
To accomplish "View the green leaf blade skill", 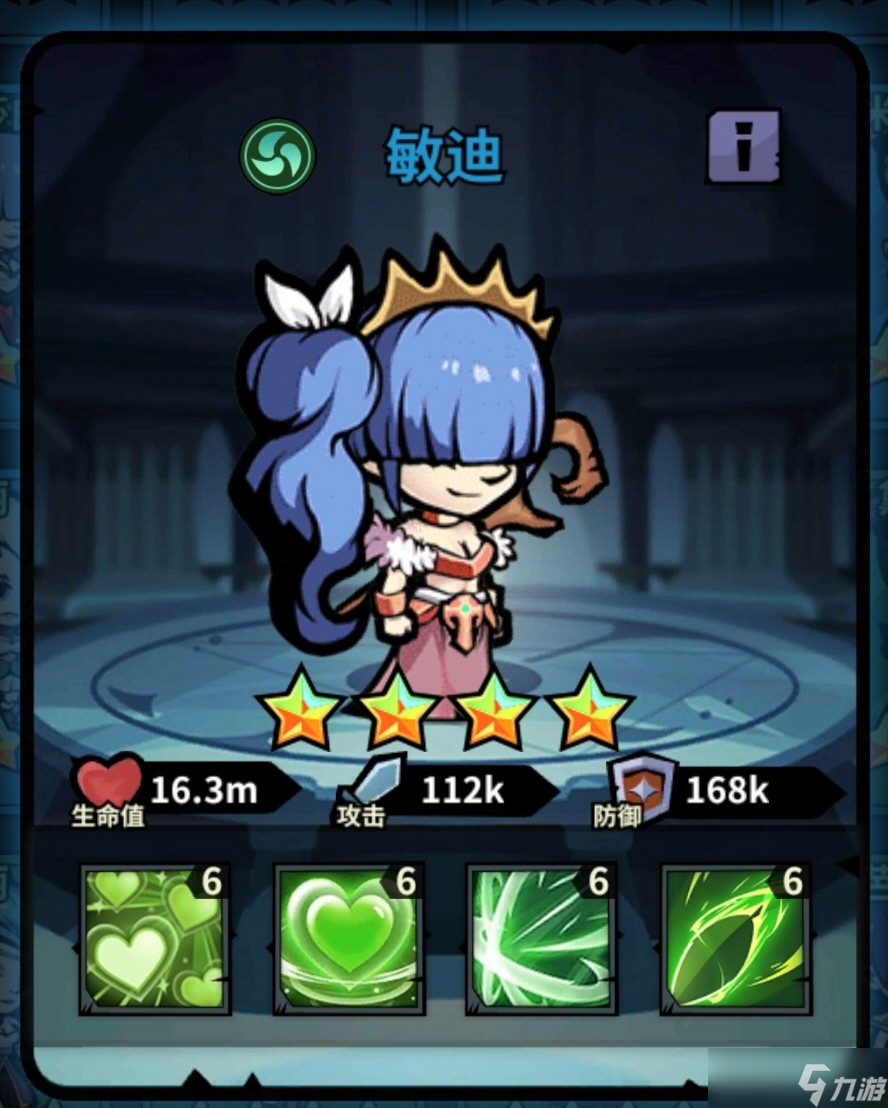I will (x=735, y=938).
